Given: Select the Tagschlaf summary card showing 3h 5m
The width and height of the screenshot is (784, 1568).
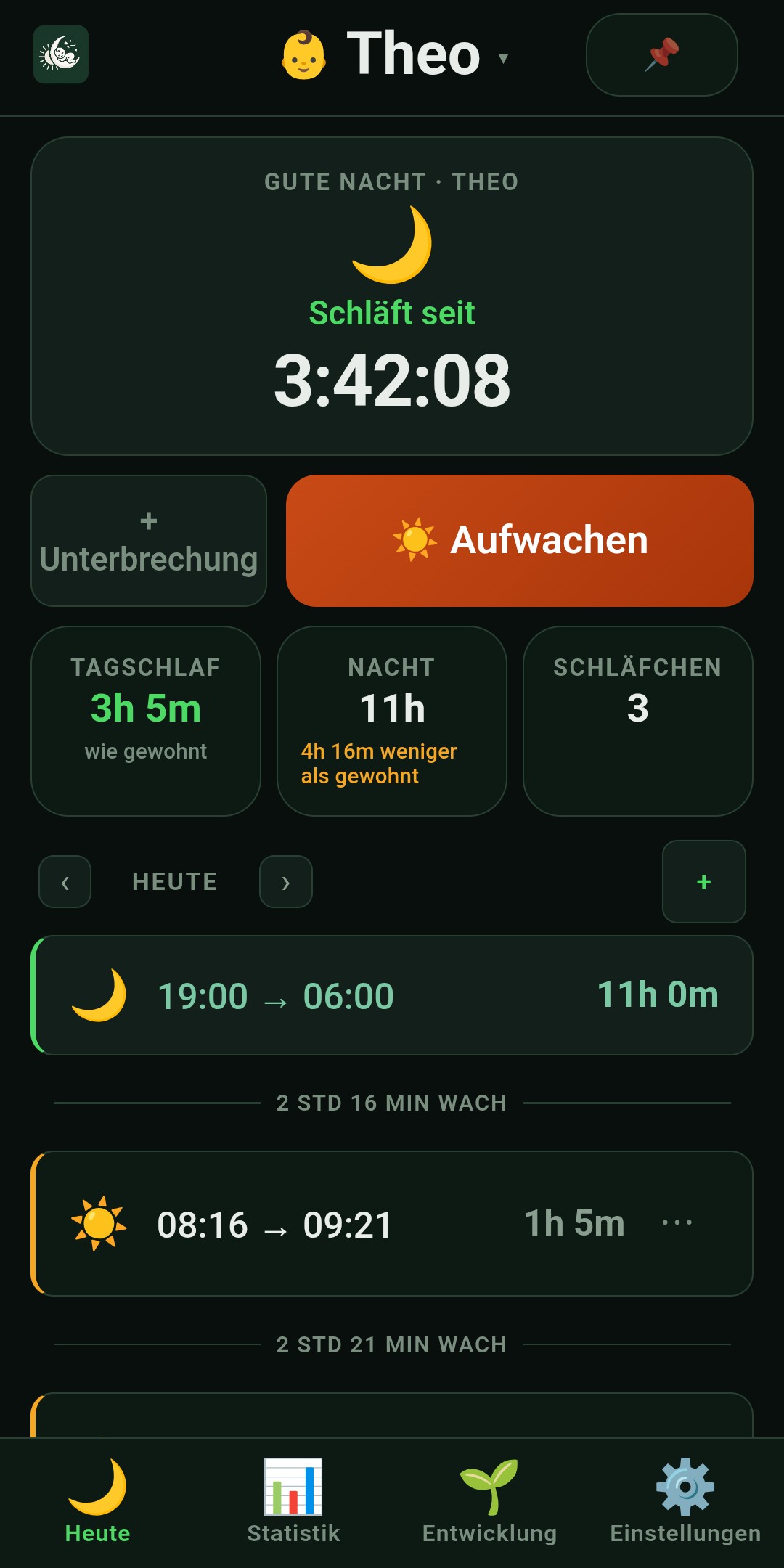Looking at the screenshot, I should tap(145, 720).
